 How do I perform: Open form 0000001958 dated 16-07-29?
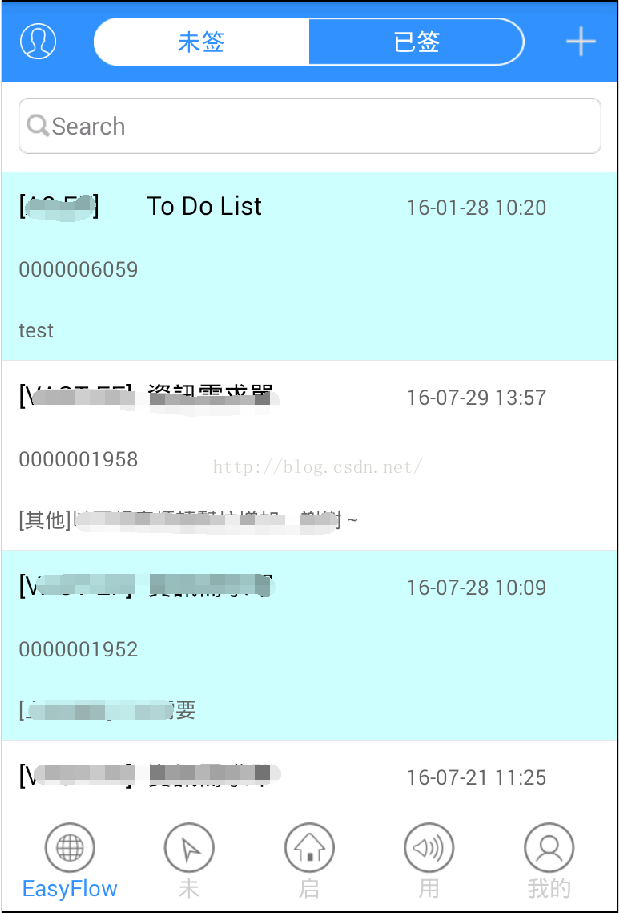tap(309, 456)
